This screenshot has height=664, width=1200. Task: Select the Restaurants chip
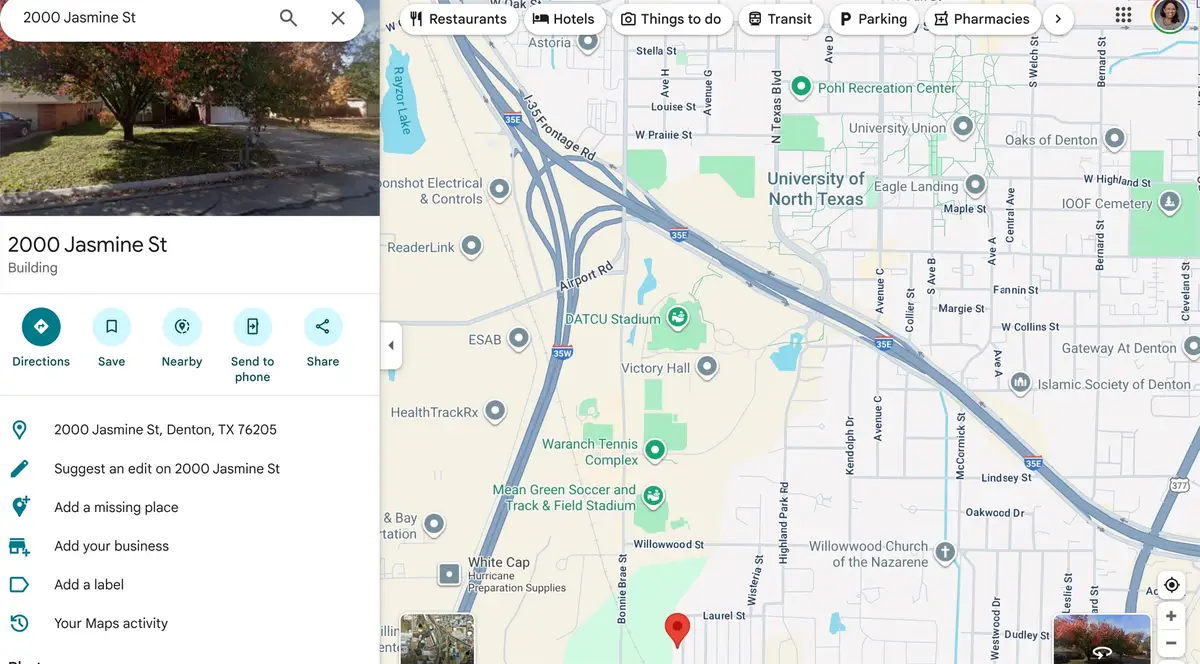pos(458,19)
